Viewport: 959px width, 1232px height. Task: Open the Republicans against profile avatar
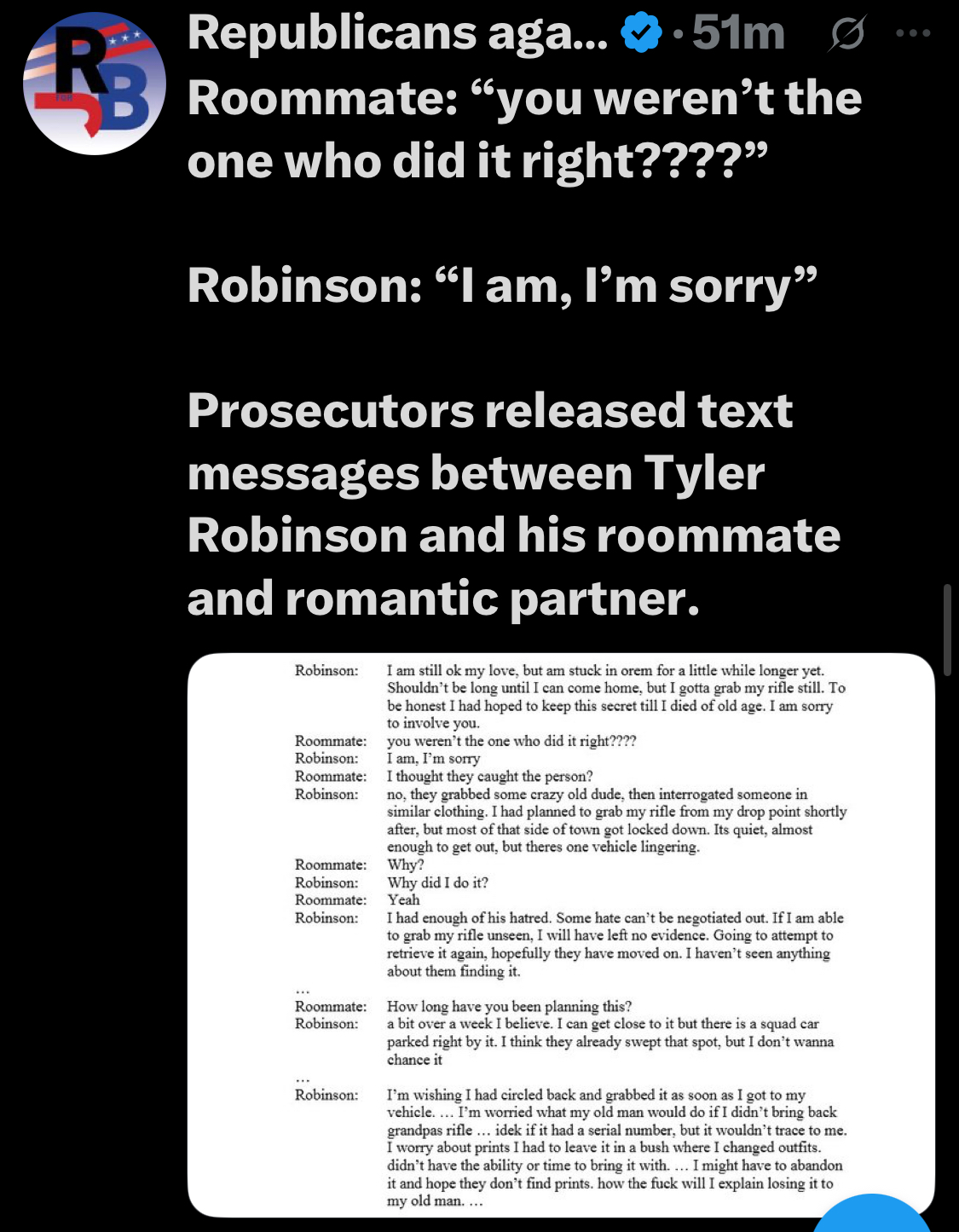pyautogui.click(x=95, y=84)
